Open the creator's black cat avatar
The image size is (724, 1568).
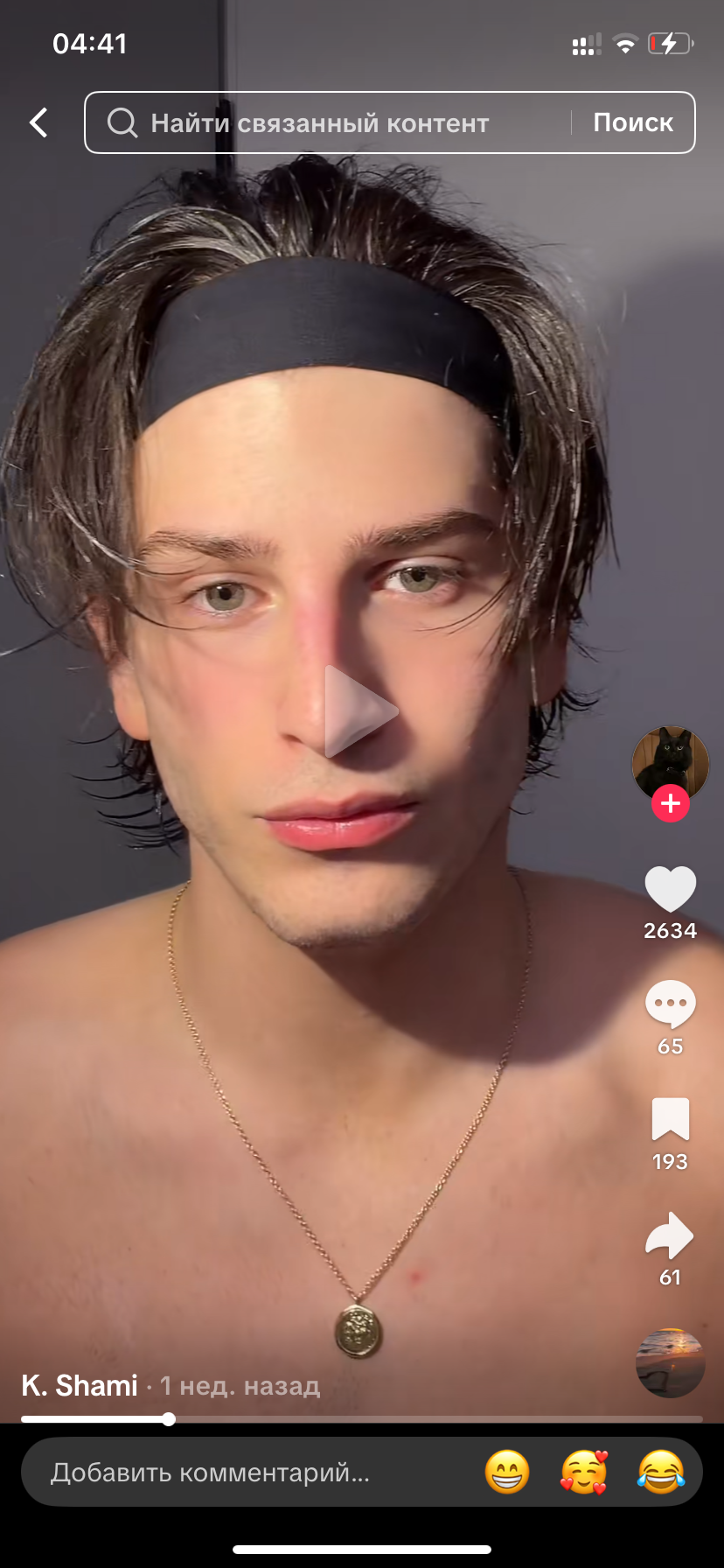tap(670, 759)
